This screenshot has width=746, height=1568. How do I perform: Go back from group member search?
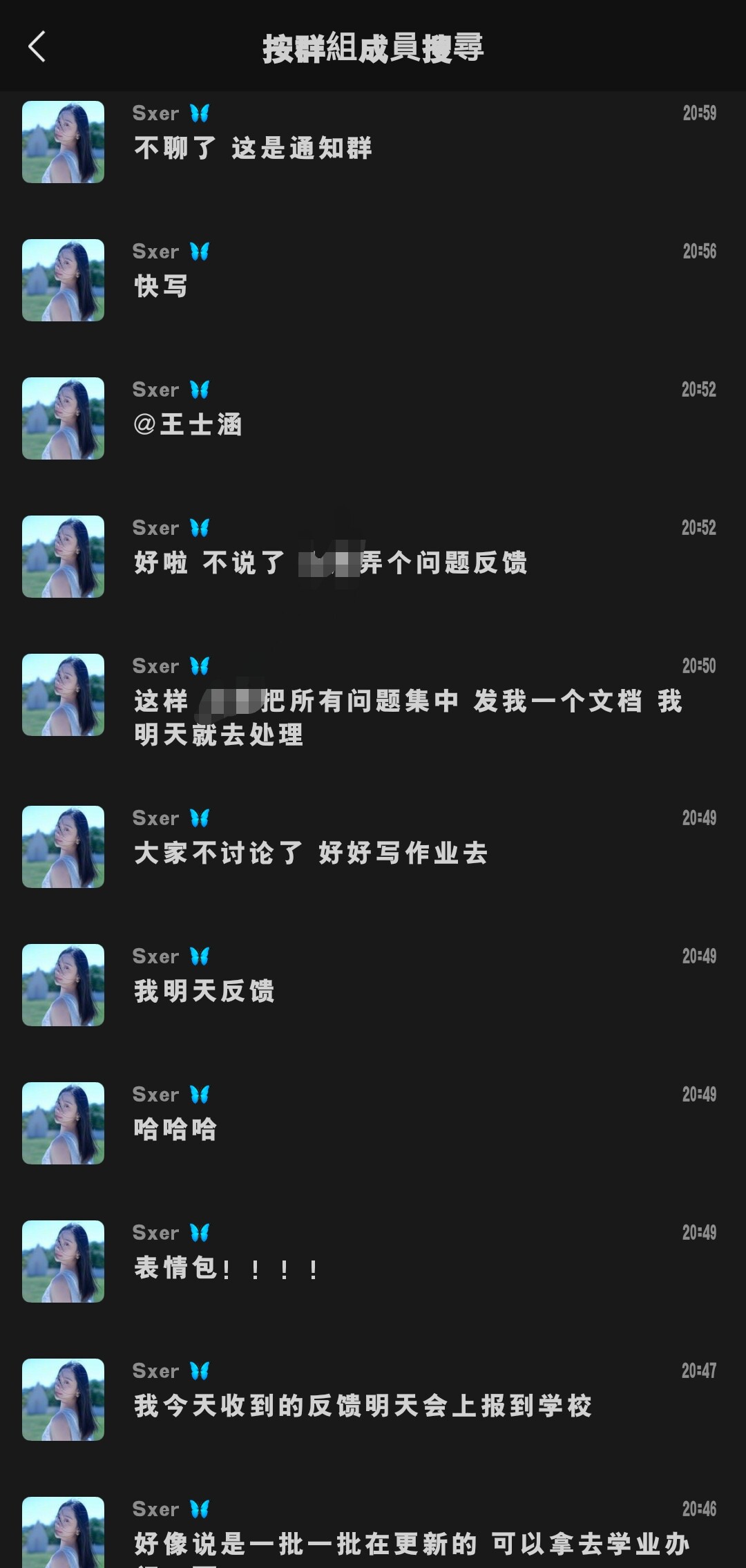click(x=37, y=47)
